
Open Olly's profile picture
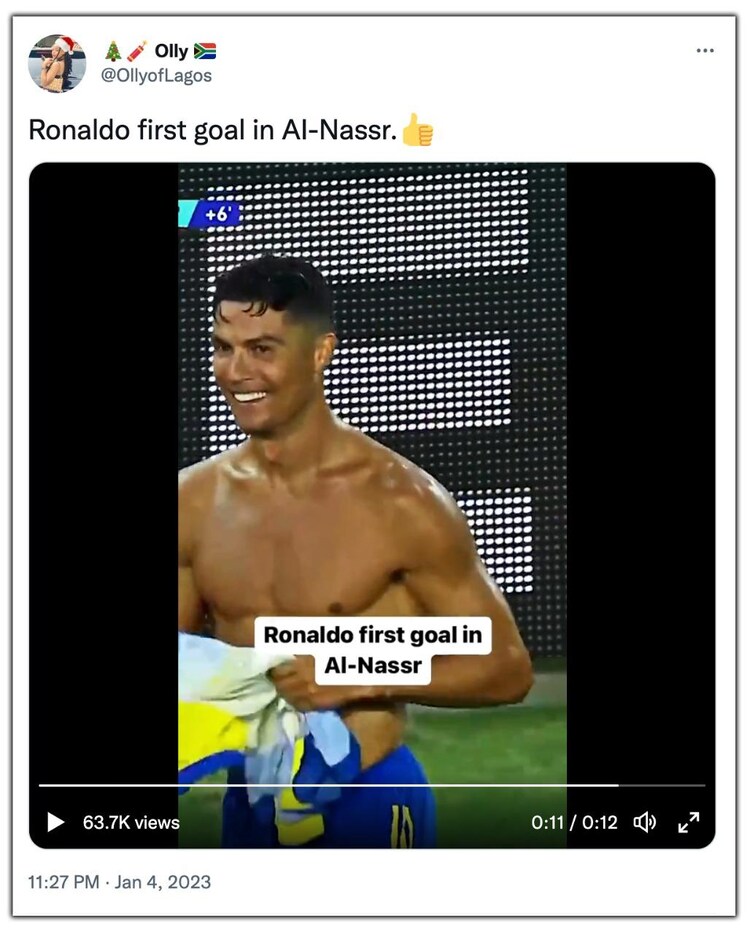57,63
